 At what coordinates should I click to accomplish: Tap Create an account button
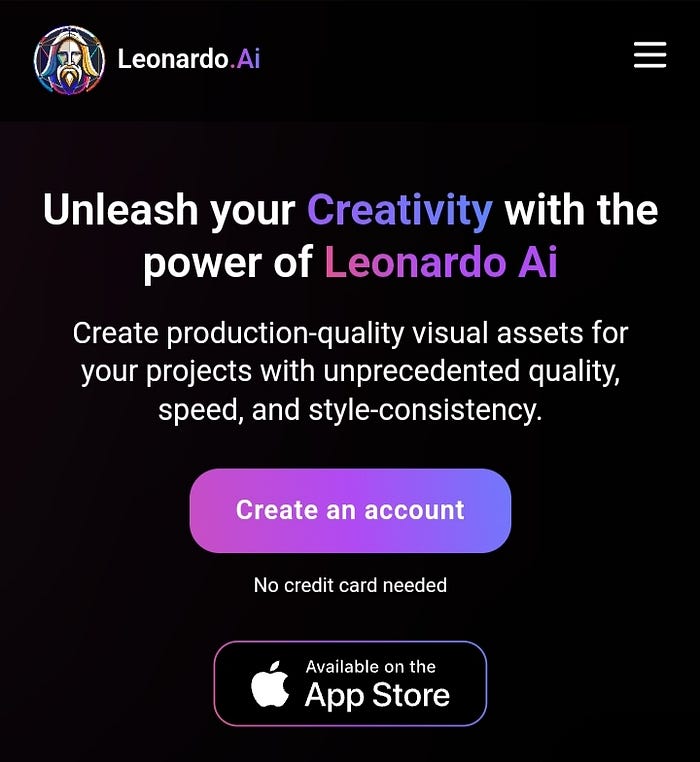click(x=350, y=510)
